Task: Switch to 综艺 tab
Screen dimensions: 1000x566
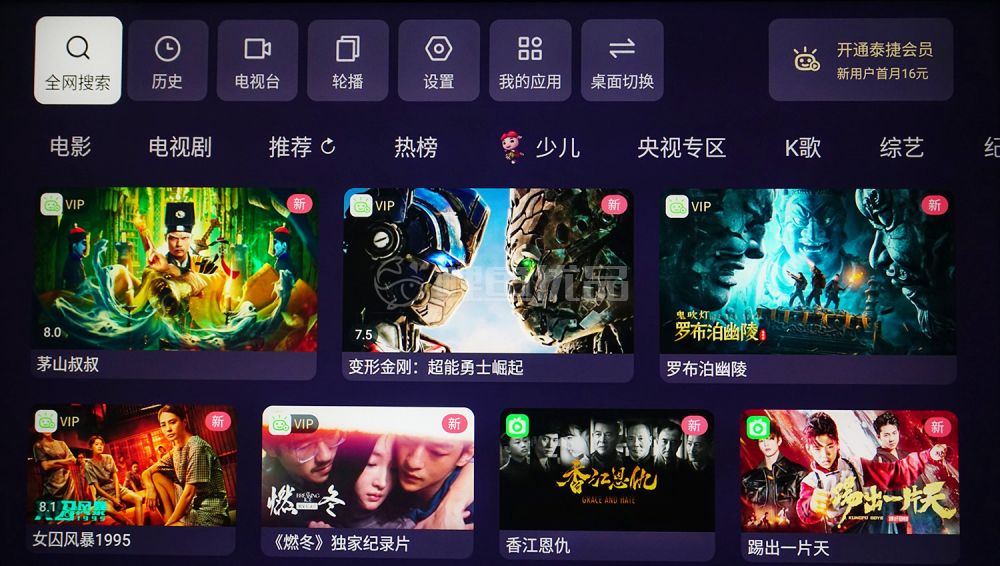Action: pos(901,148)
